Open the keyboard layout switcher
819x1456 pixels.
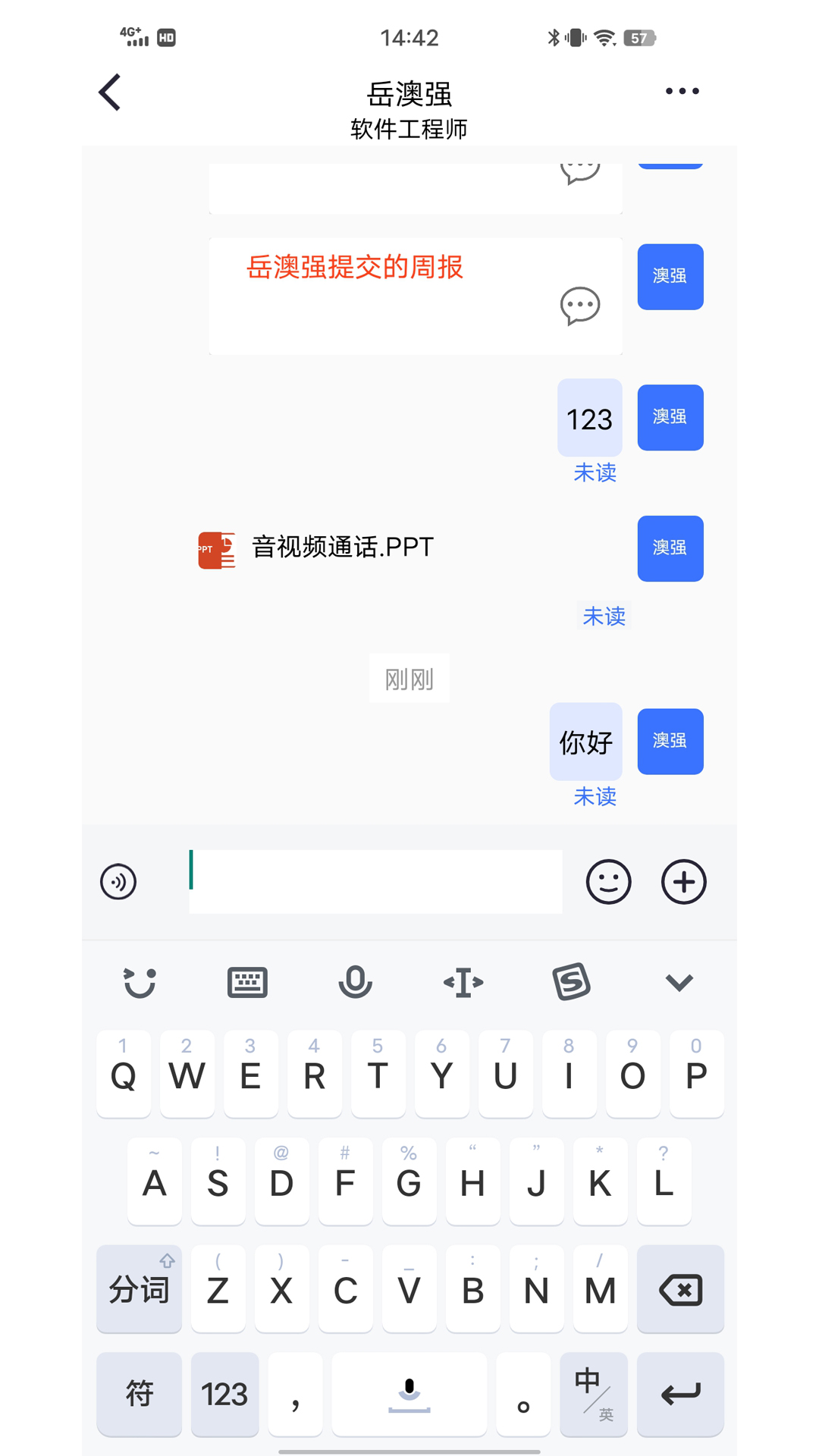tap(247, 983)
